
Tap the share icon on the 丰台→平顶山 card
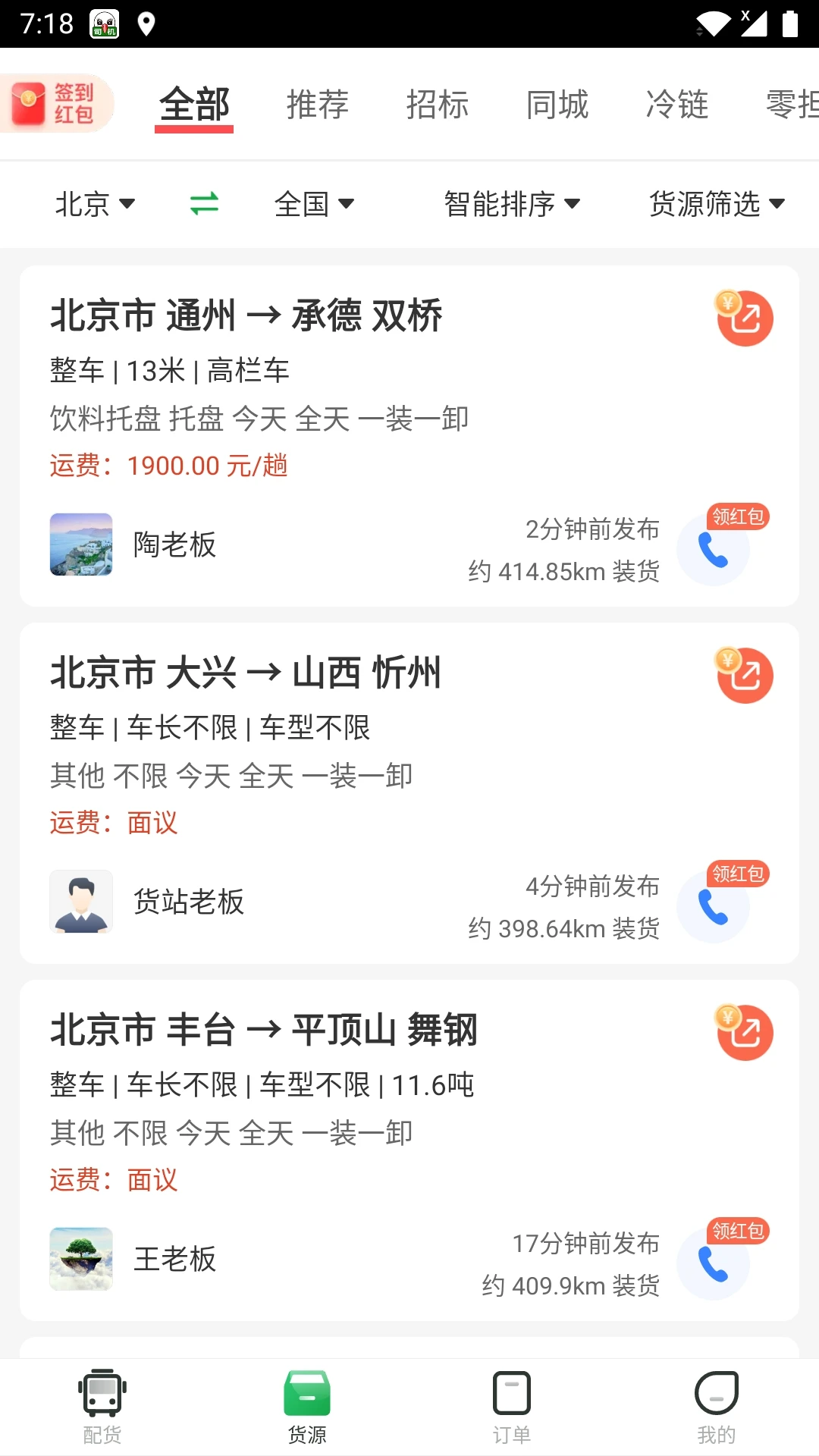point(744,1033)
